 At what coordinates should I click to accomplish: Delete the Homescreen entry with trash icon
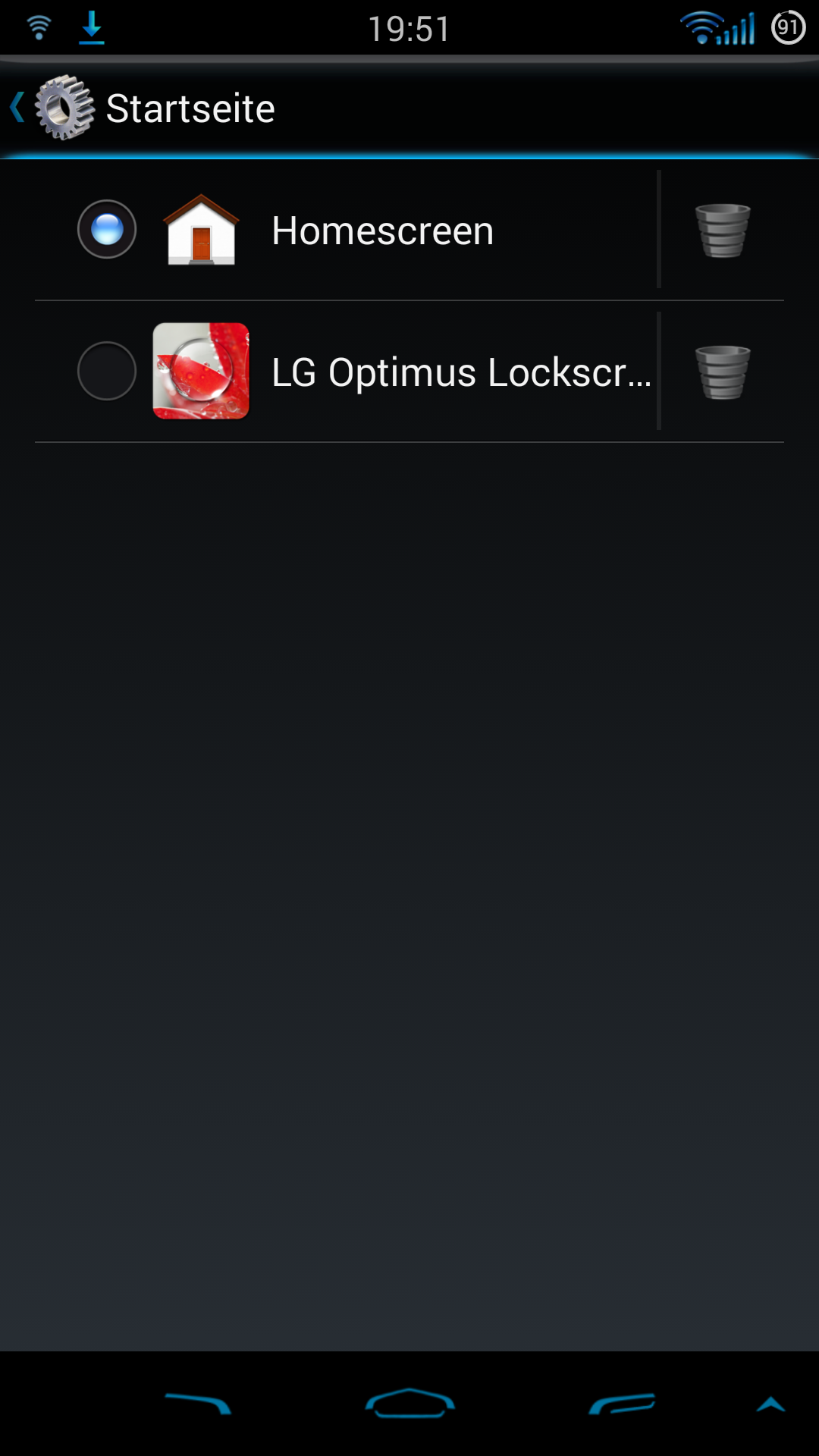(723, 231)
